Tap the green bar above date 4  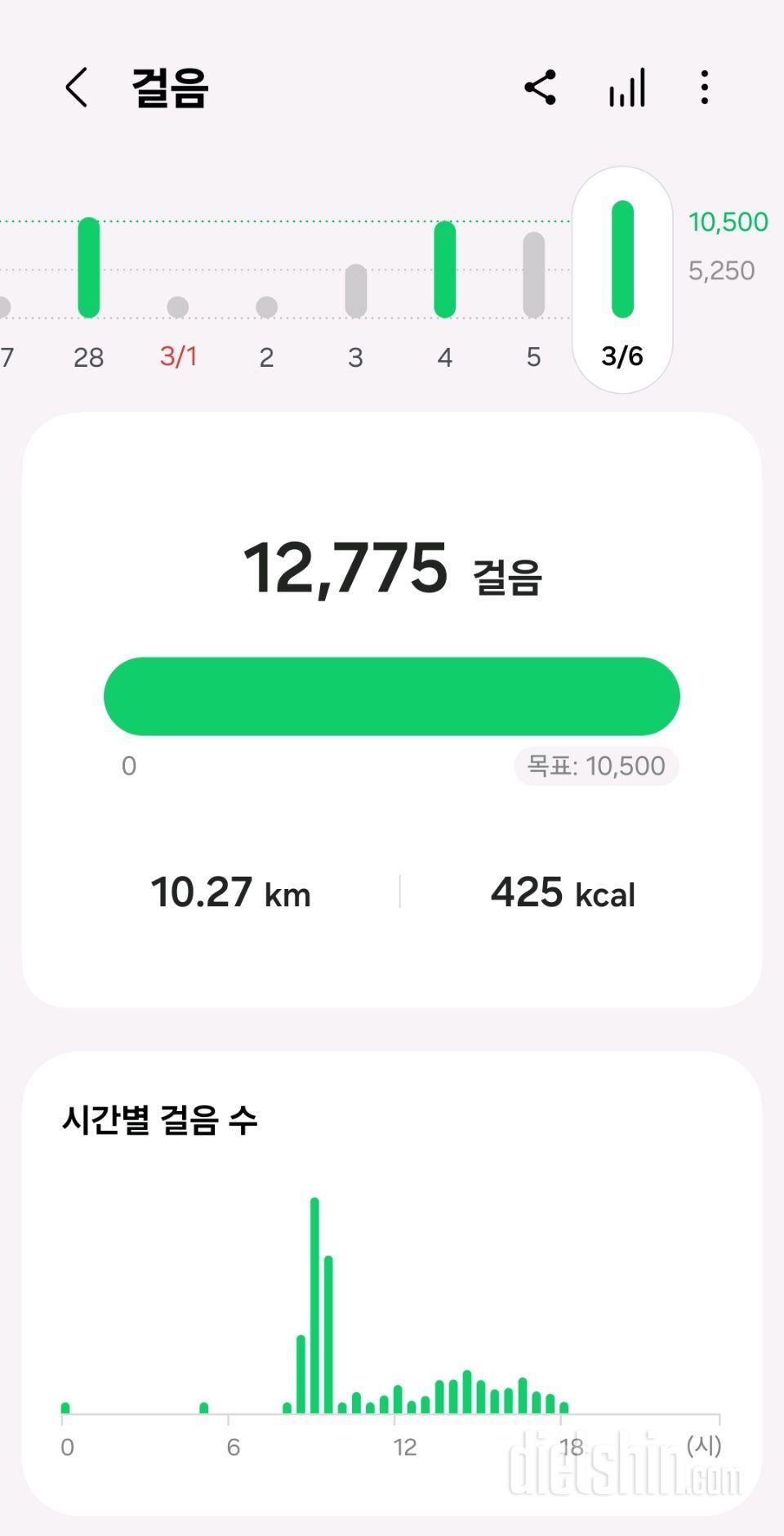[444, 270]
